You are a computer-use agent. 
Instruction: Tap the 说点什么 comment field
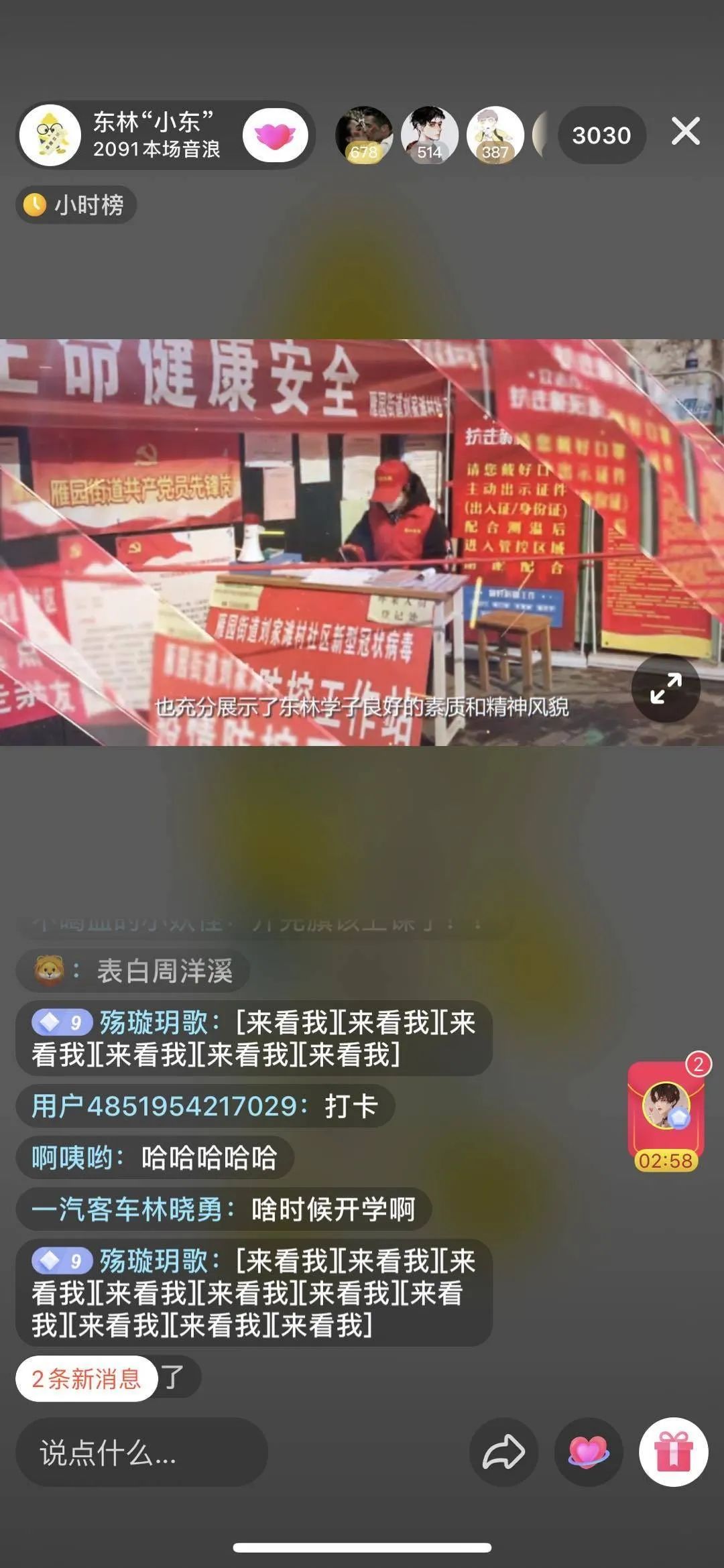(x=141, y=1453)
